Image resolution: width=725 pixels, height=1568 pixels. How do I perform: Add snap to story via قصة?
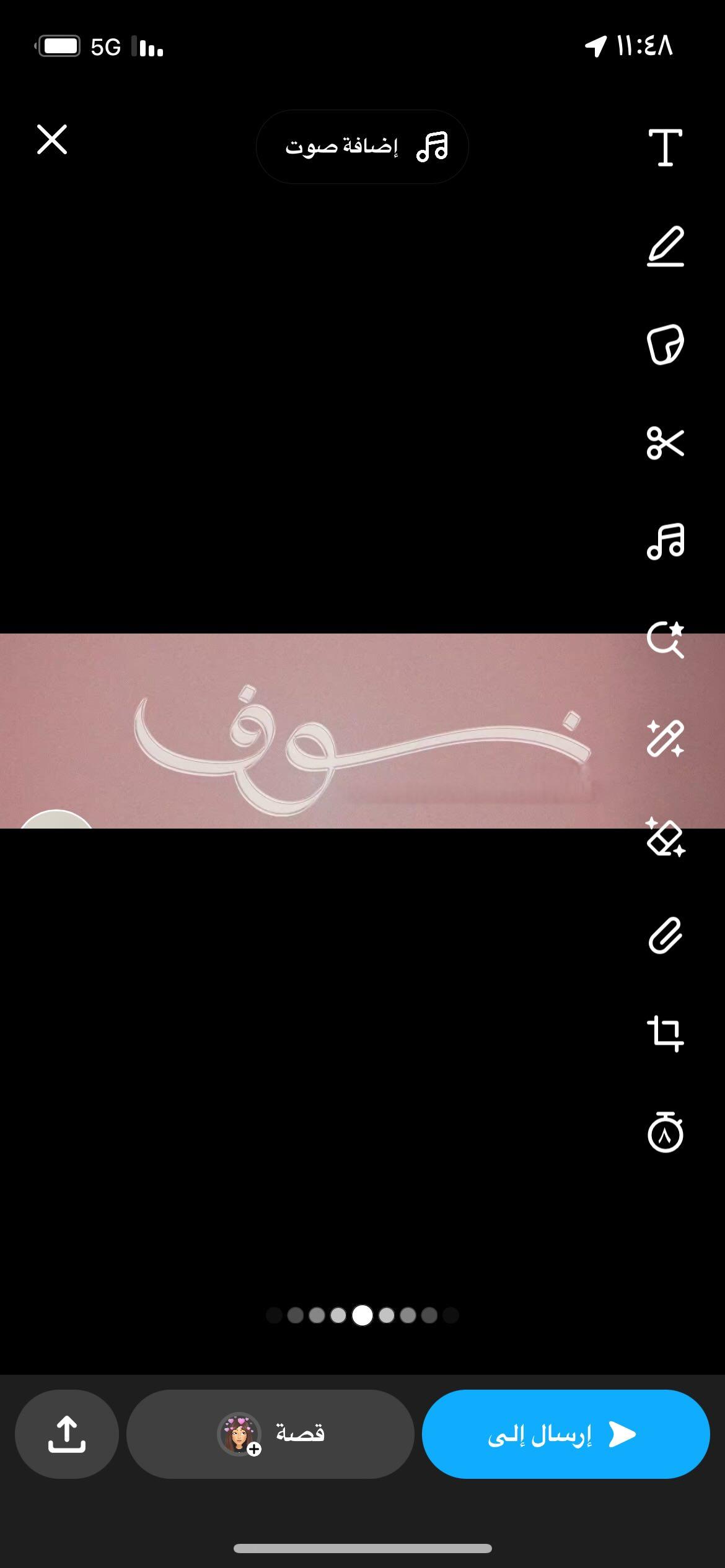(x=270, y=1434)
